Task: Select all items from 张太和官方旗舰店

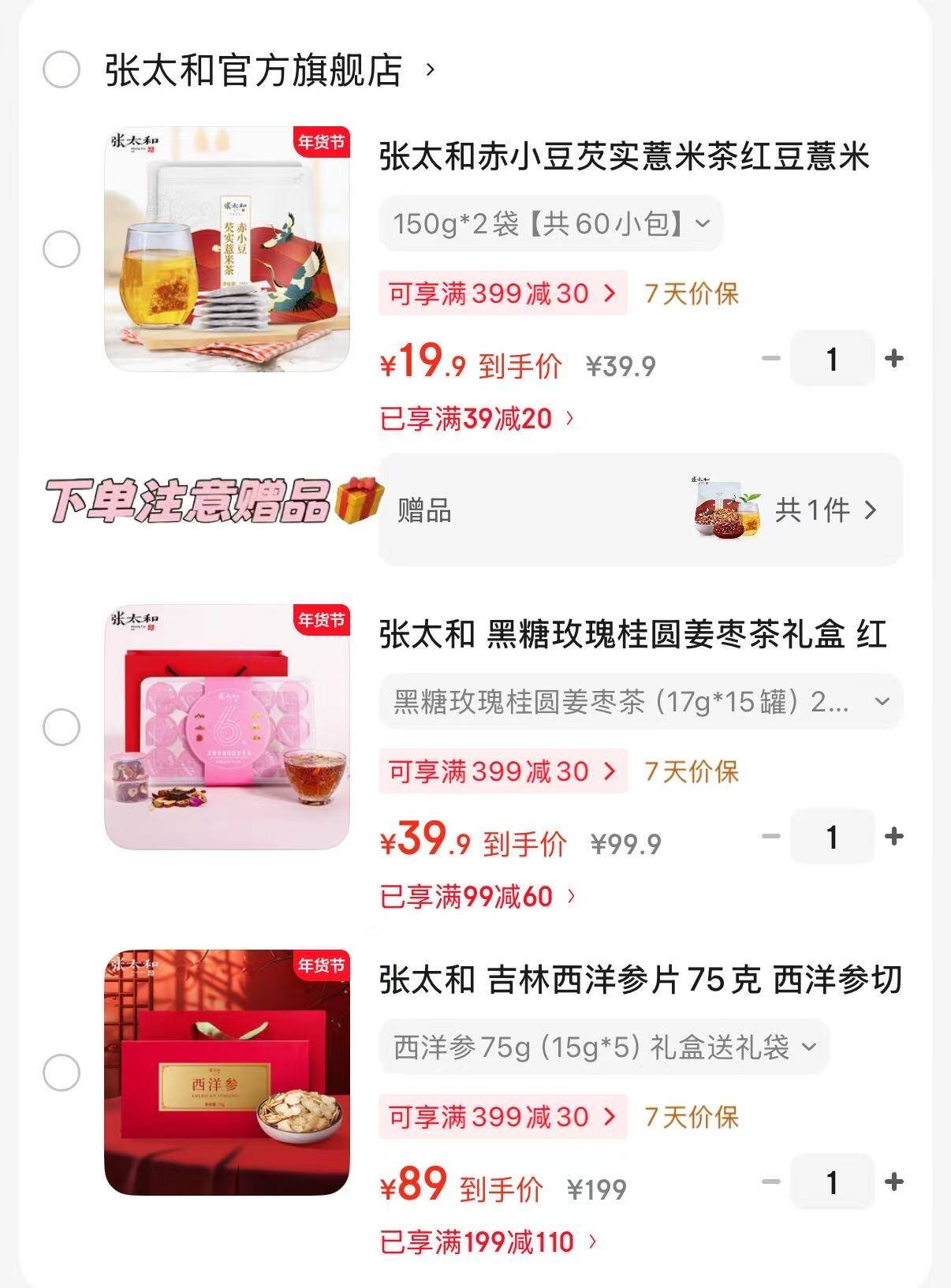Action: (x=62, y=70)
